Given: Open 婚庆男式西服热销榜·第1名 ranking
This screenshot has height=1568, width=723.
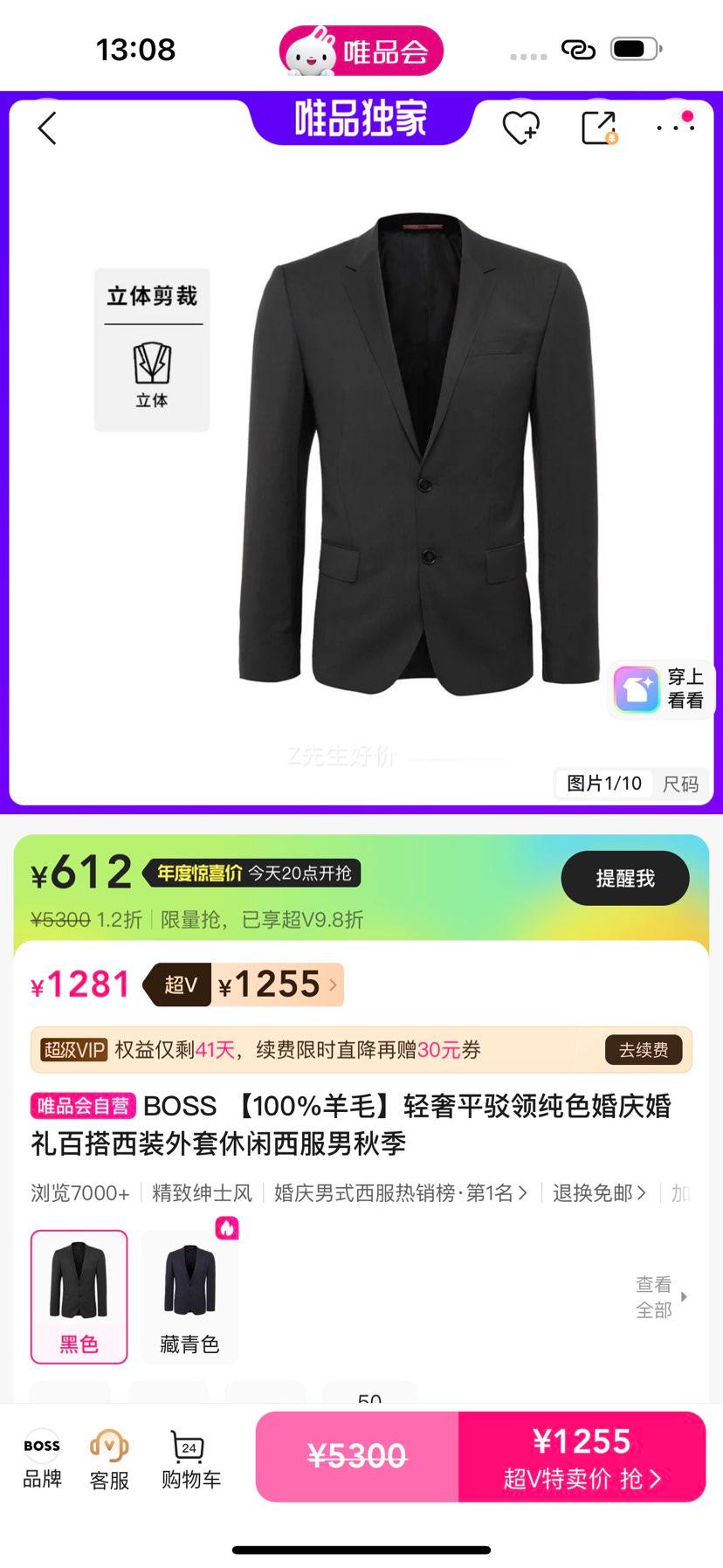Looking at the screenshot, I should click(396, 1192).
